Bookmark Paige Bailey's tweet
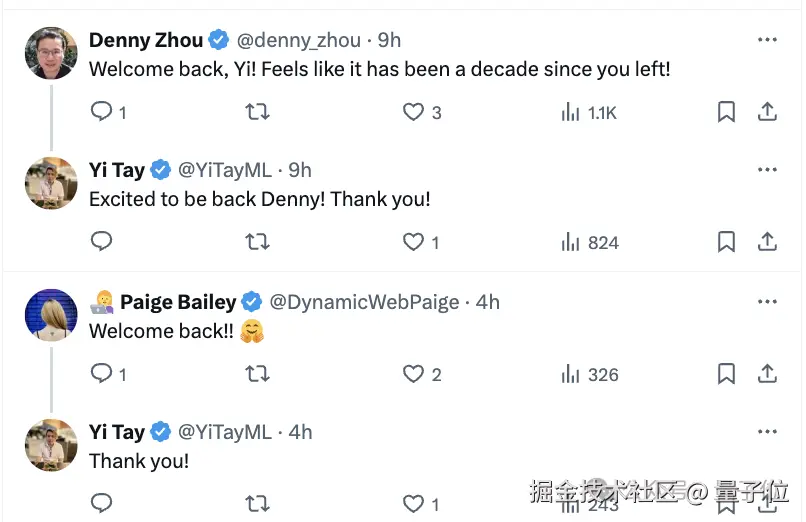This screenshot has width=806, height=522. [727, 374]
